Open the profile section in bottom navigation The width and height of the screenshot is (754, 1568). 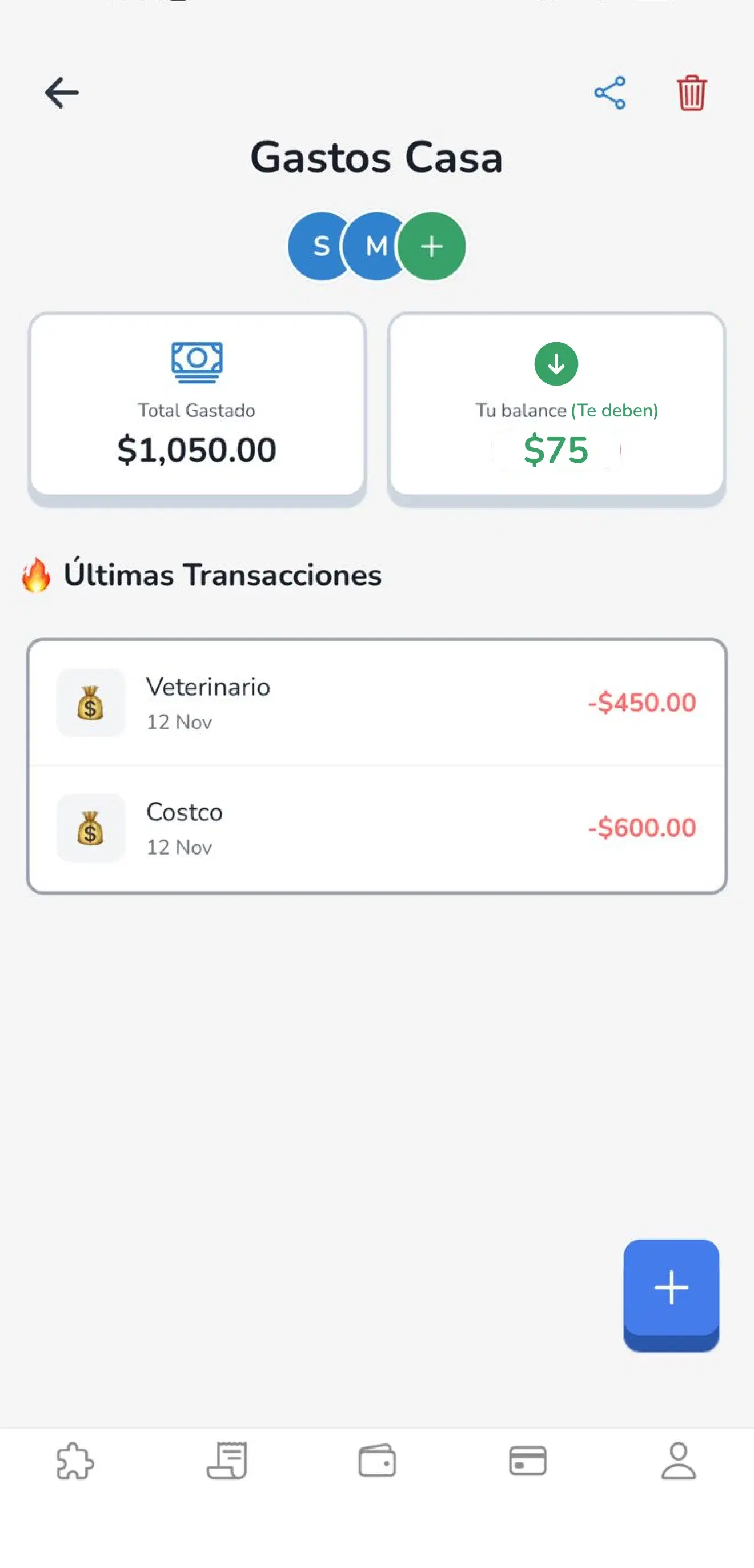click(678, 1465)
